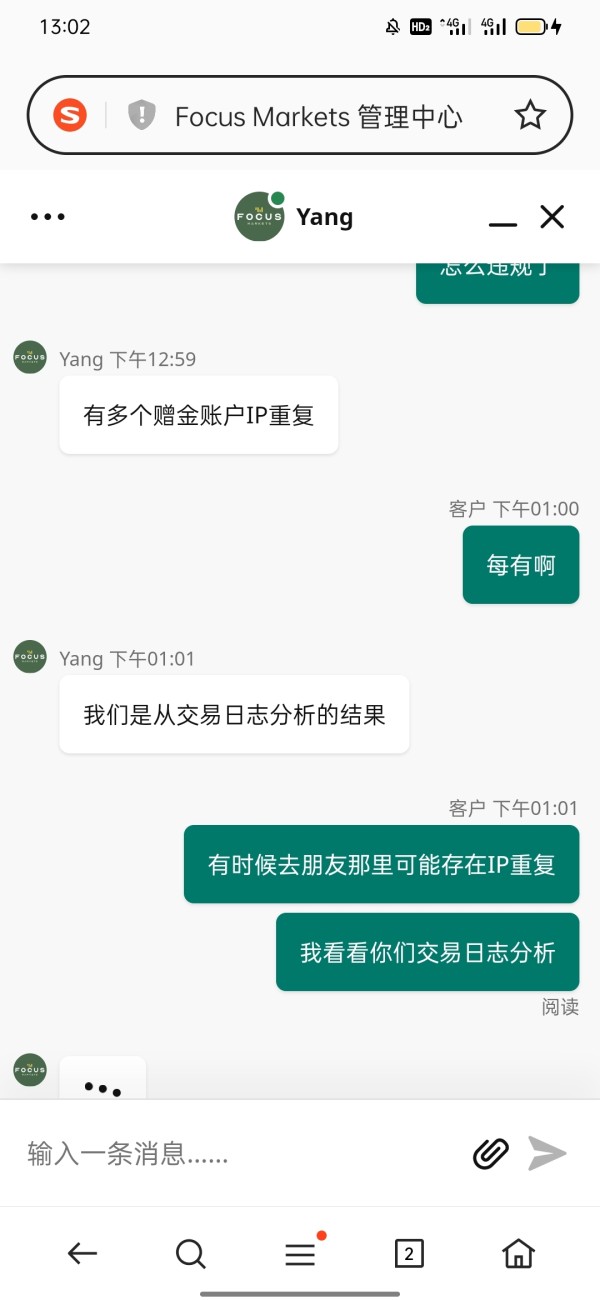
Task: Go back using the browser's back arrow
Action: [x=82, y=1253]
